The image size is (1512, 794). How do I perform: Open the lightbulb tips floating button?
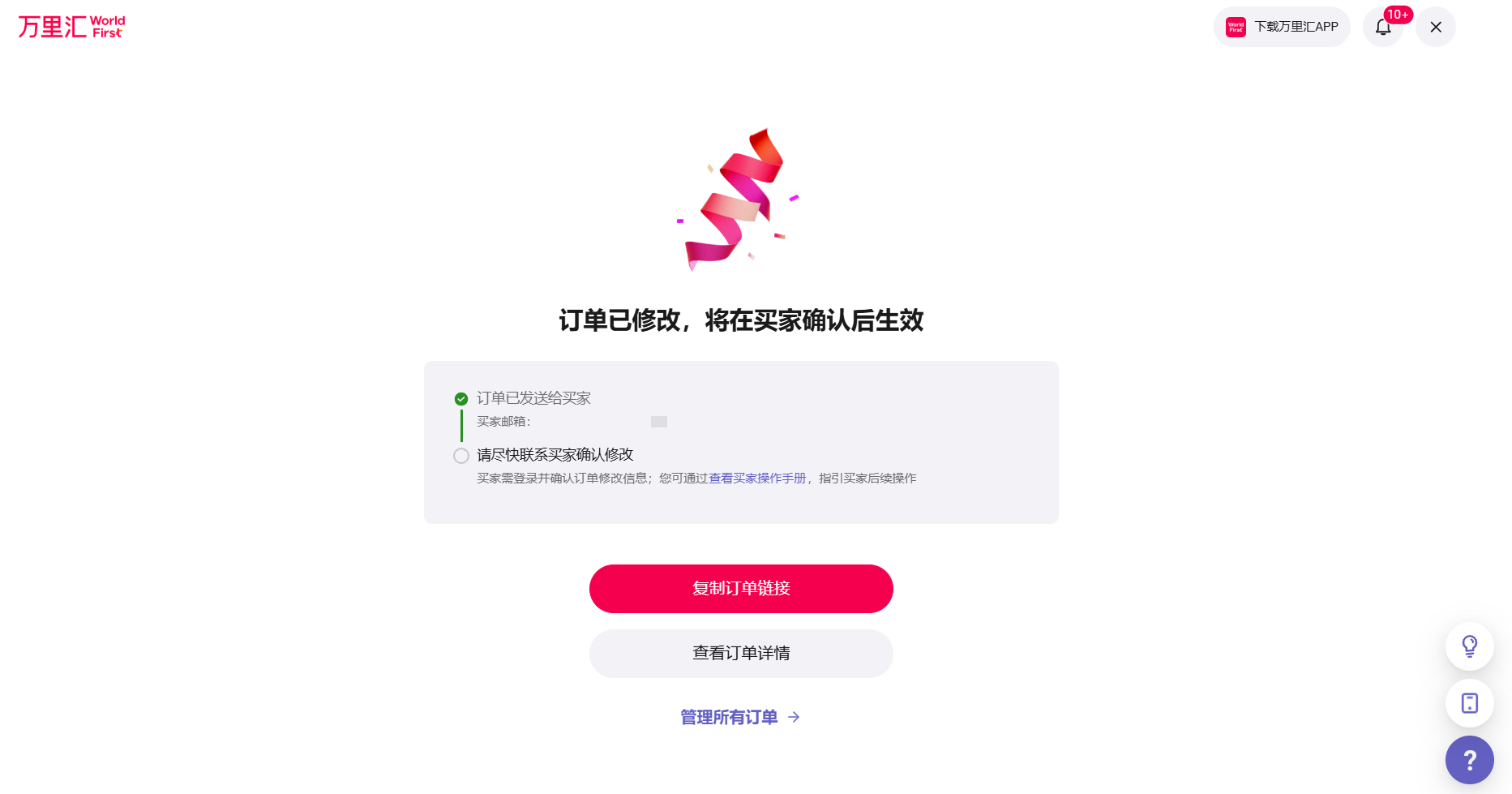pos(1469,646)
